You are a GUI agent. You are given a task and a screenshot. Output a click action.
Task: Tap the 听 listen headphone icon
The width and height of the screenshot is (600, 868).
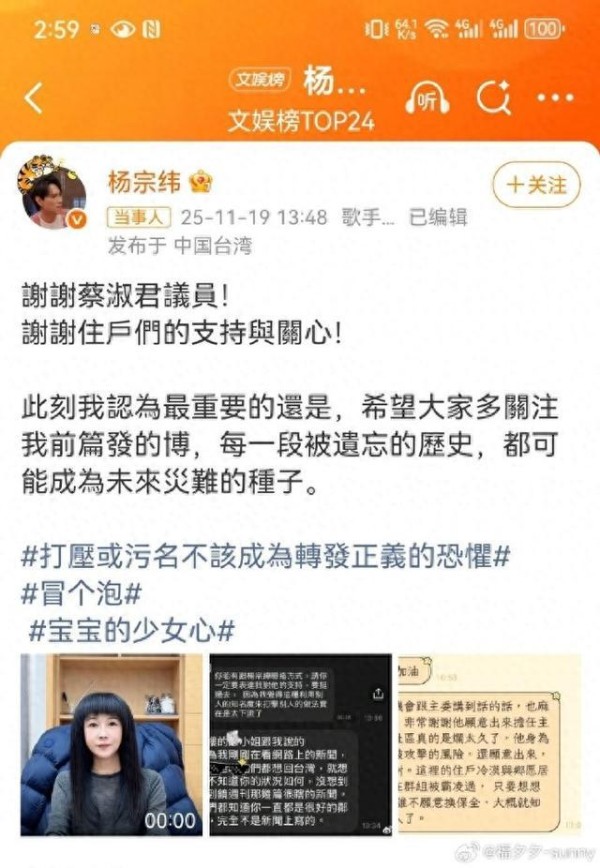pos(427,99)
